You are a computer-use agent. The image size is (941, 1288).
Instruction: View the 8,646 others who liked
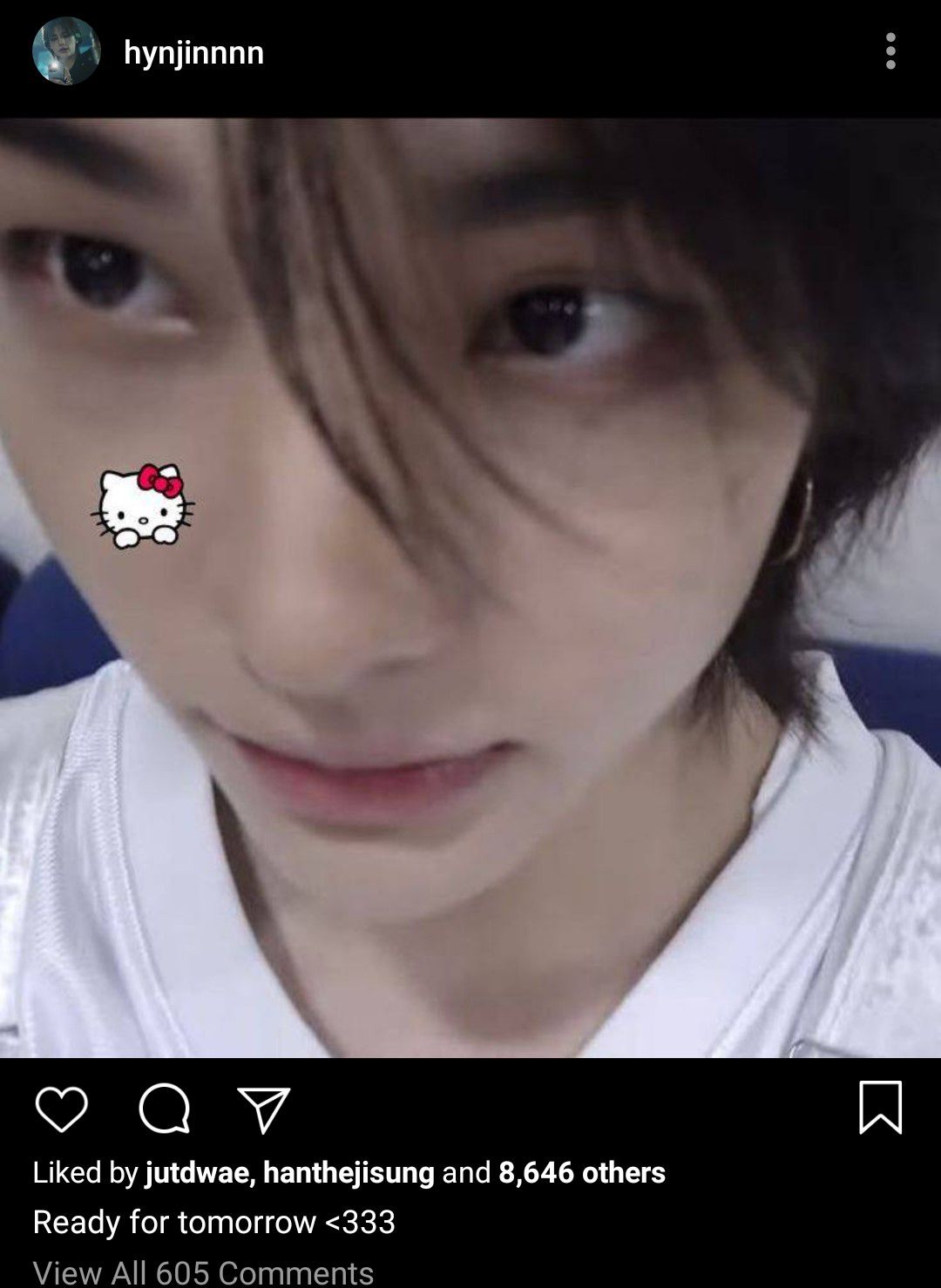pos(581,1172)
